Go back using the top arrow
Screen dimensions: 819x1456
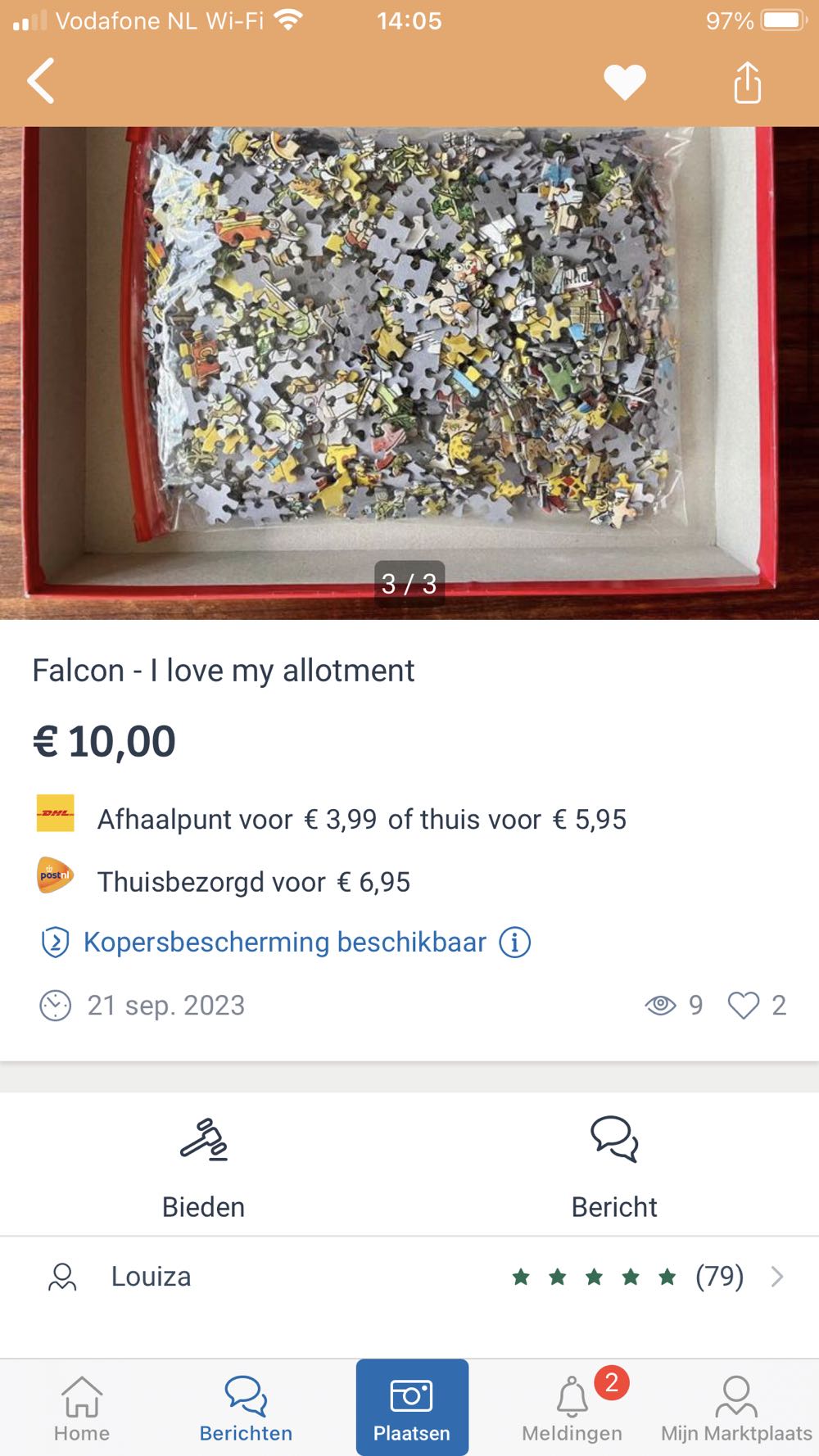[41, 81]
